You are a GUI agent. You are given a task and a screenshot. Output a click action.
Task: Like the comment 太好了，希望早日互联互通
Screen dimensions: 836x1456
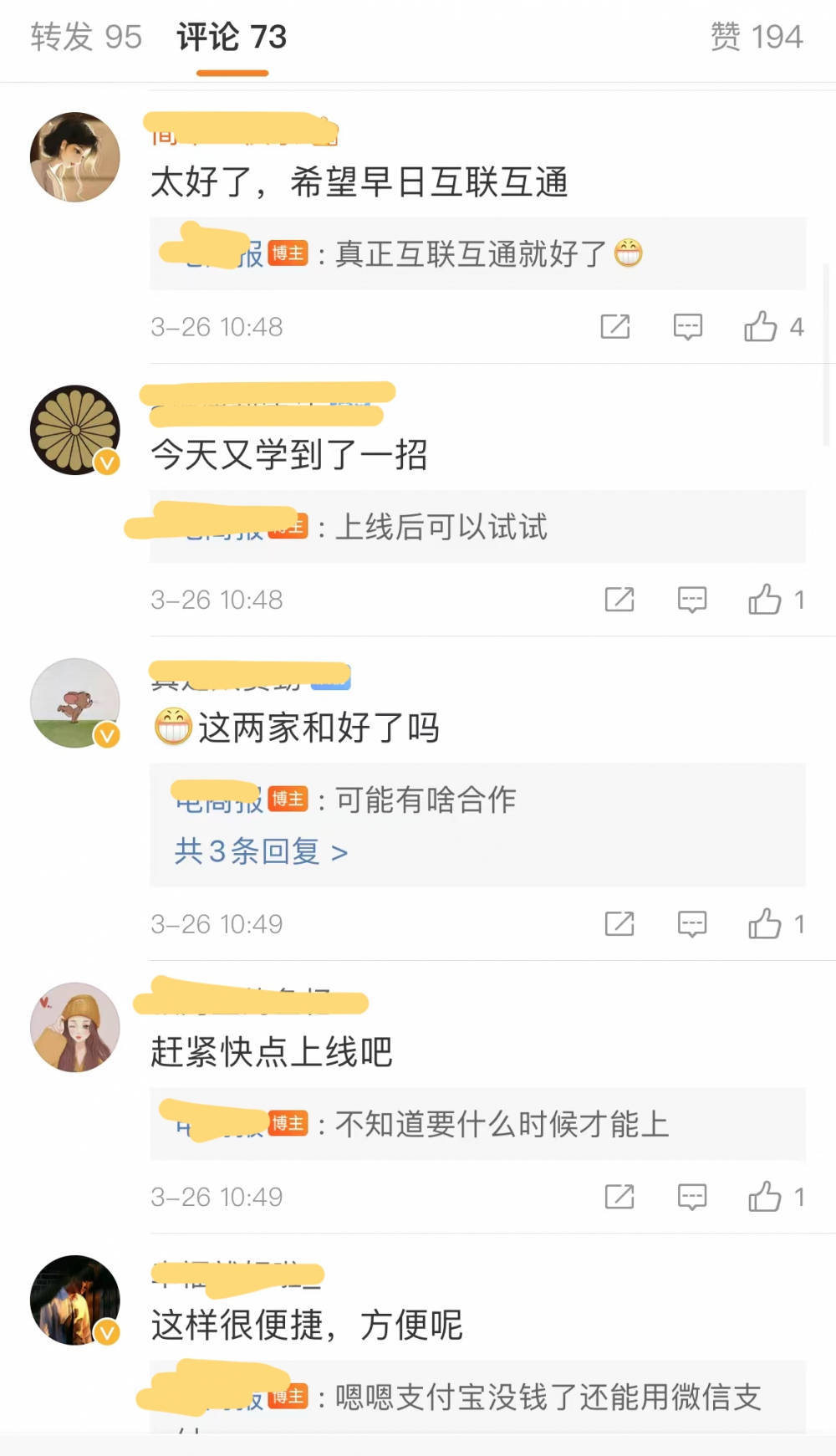coord(761,326)
